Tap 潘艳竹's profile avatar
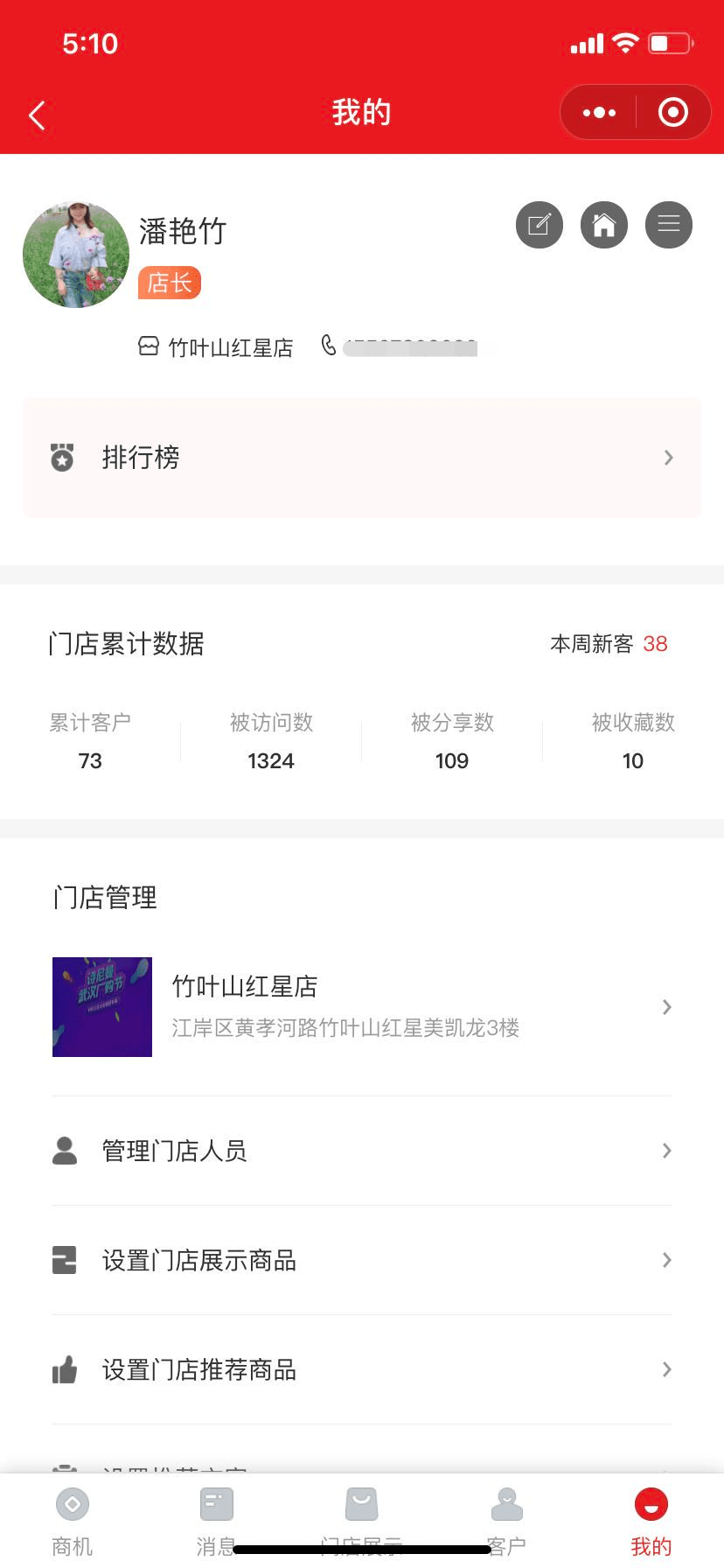 (x=76, y=255)
